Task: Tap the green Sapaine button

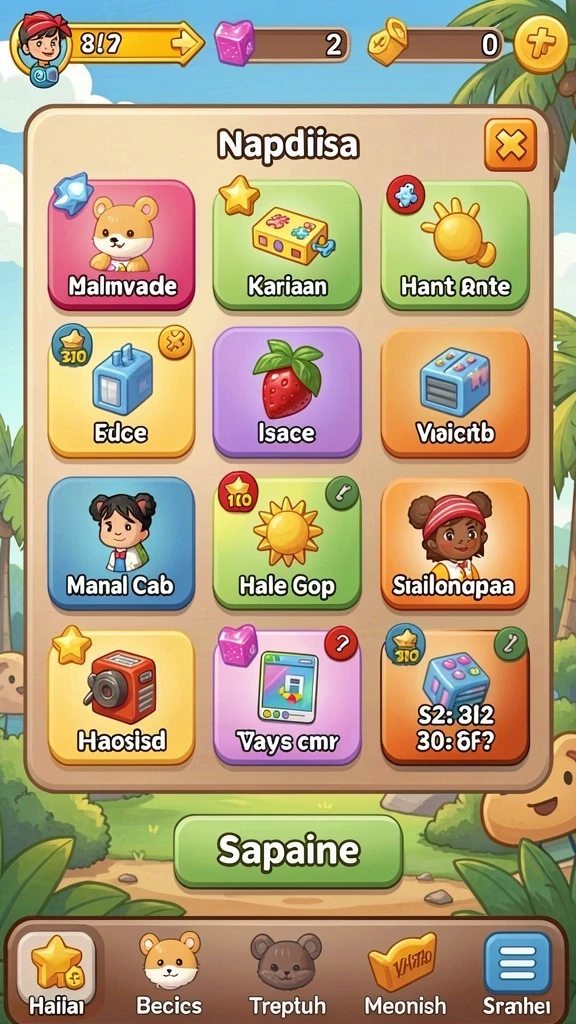Action: click(x=288, y=851)
